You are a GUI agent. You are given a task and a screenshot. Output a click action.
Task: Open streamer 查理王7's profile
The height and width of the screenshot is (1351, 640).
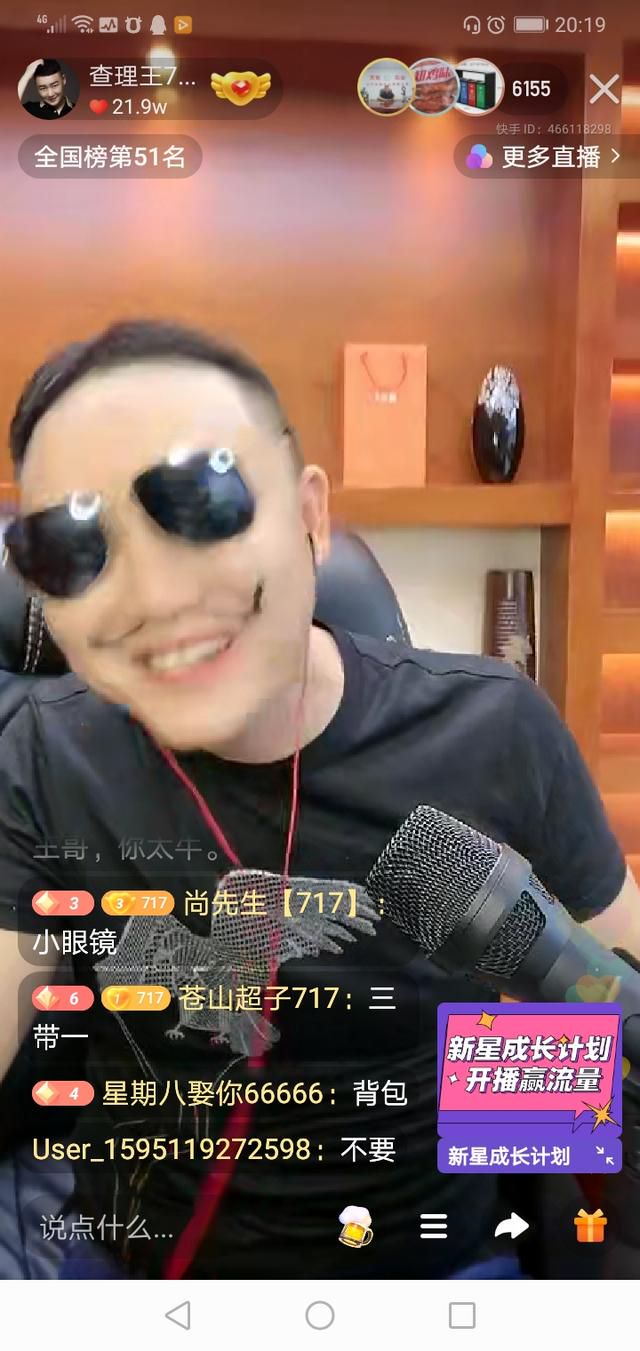[50, 89]
